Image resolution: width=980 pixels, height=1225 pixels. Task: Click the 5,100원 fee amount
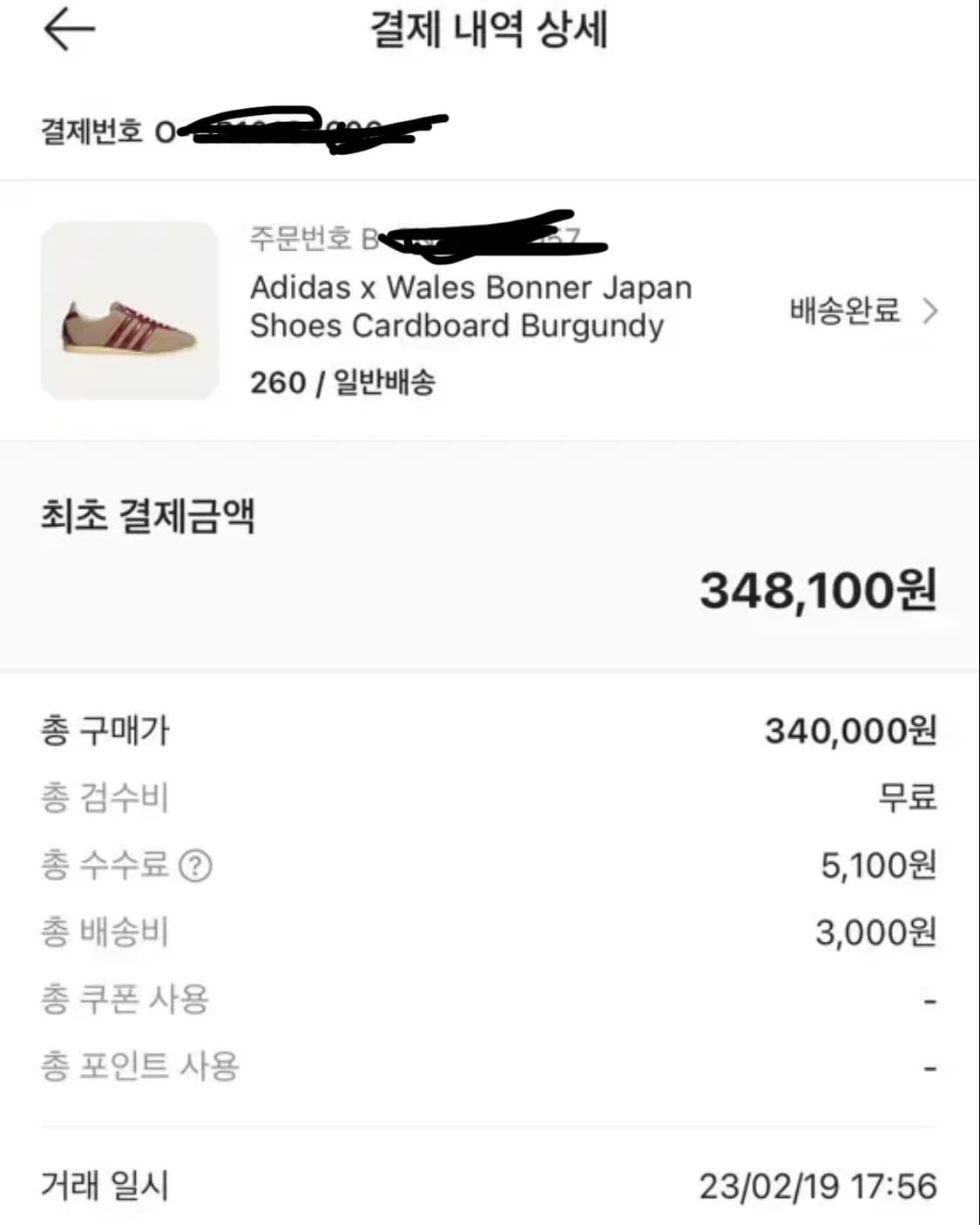click(x=878, y=866)
